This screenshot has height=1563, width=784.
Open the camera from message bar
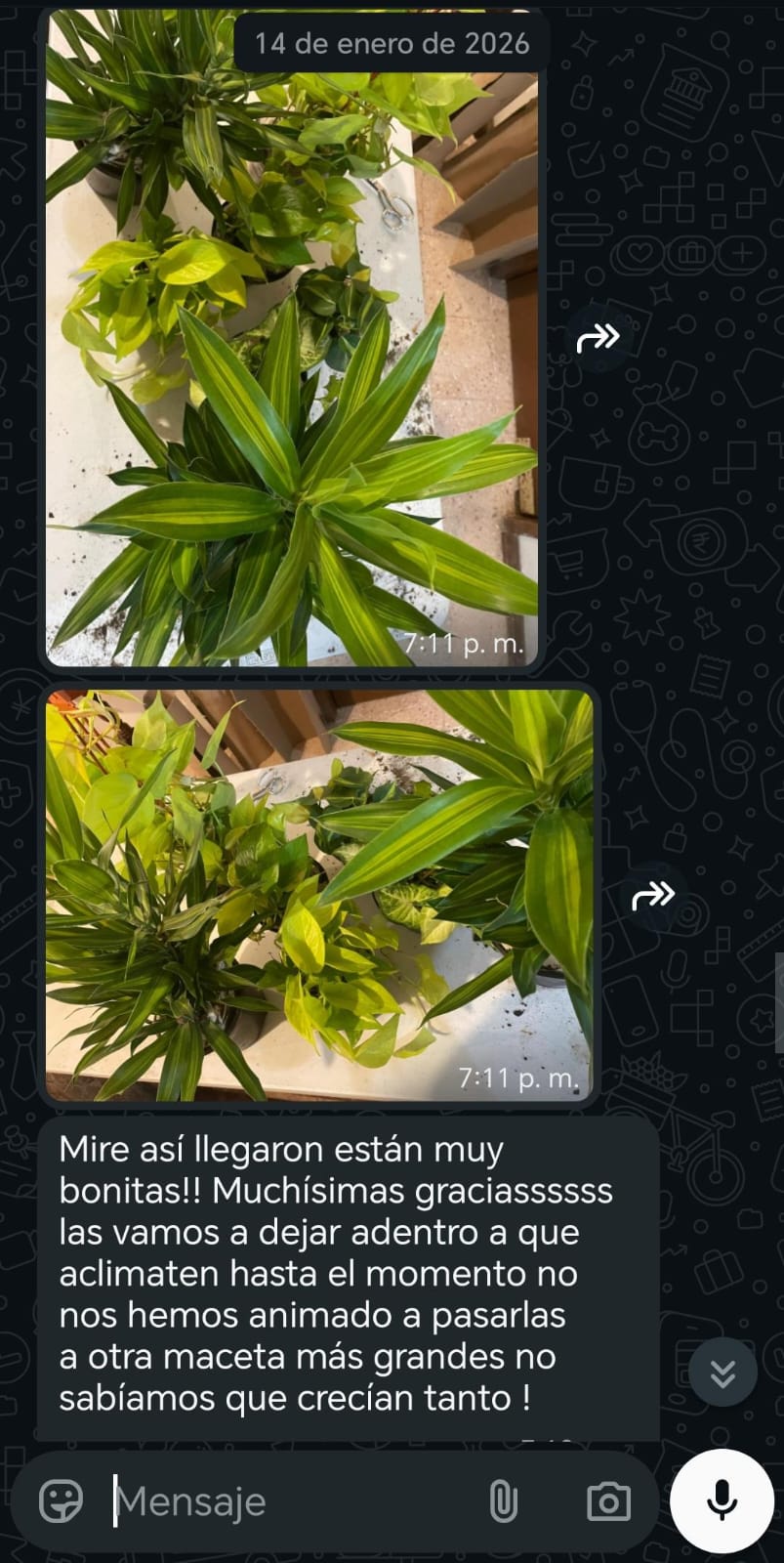click(607, 1500)
